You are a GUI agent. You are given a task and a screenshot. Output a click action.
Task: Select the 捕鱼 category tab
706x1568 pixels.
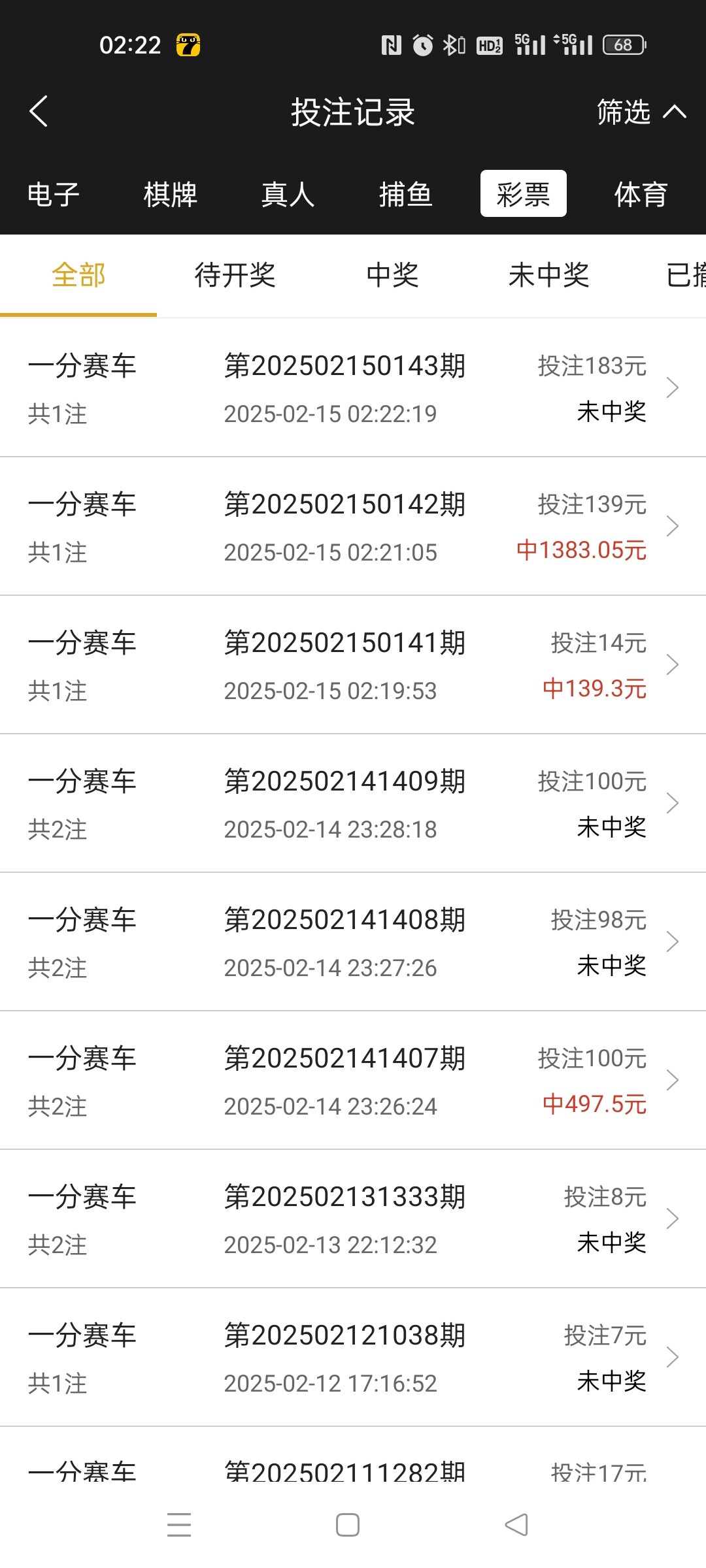[406, 194]
